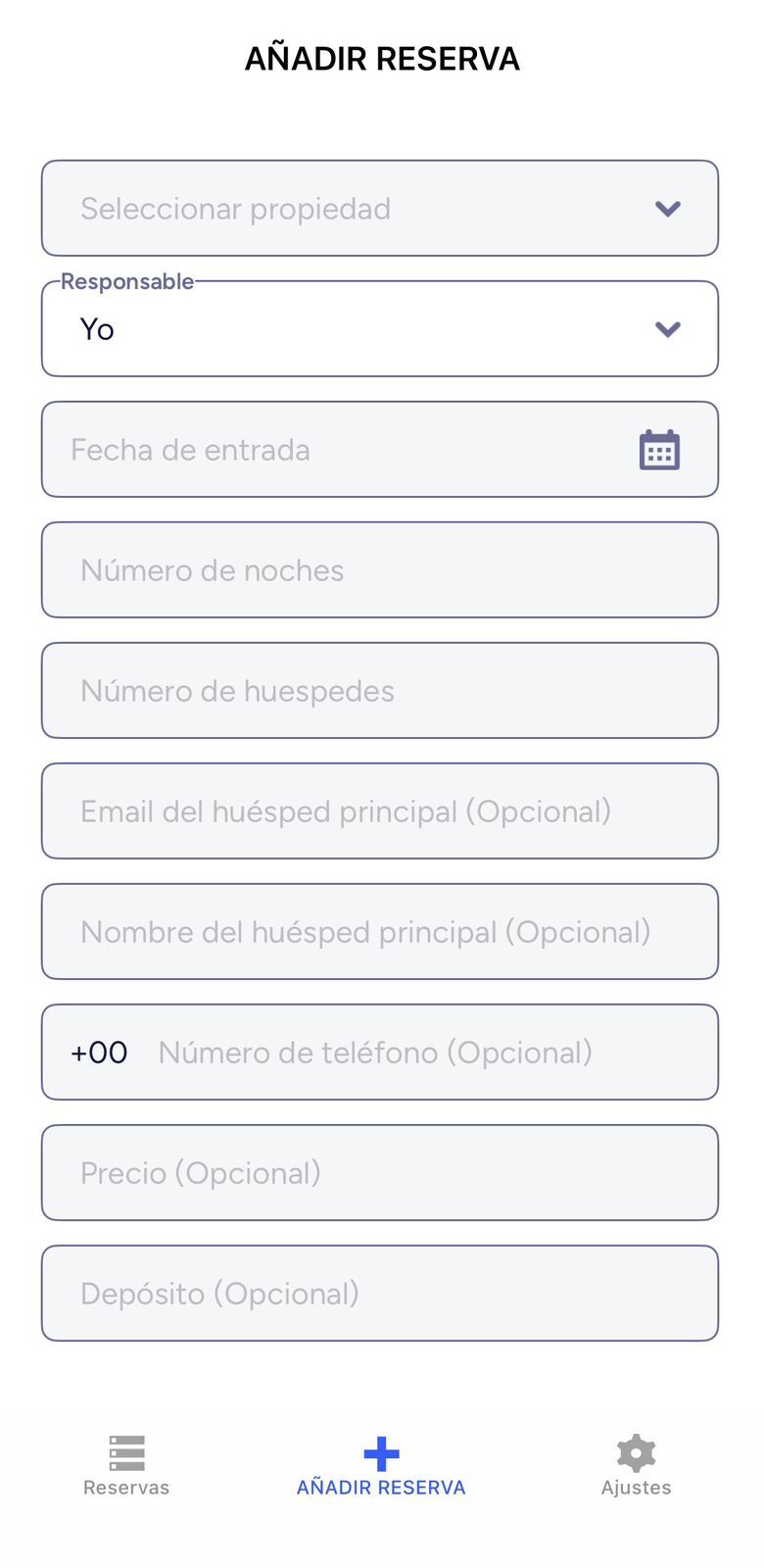The height and width of the screenshot is (1568, 764).
Task: Open the Fecha de entrada date picker
Action: (380, 450)
